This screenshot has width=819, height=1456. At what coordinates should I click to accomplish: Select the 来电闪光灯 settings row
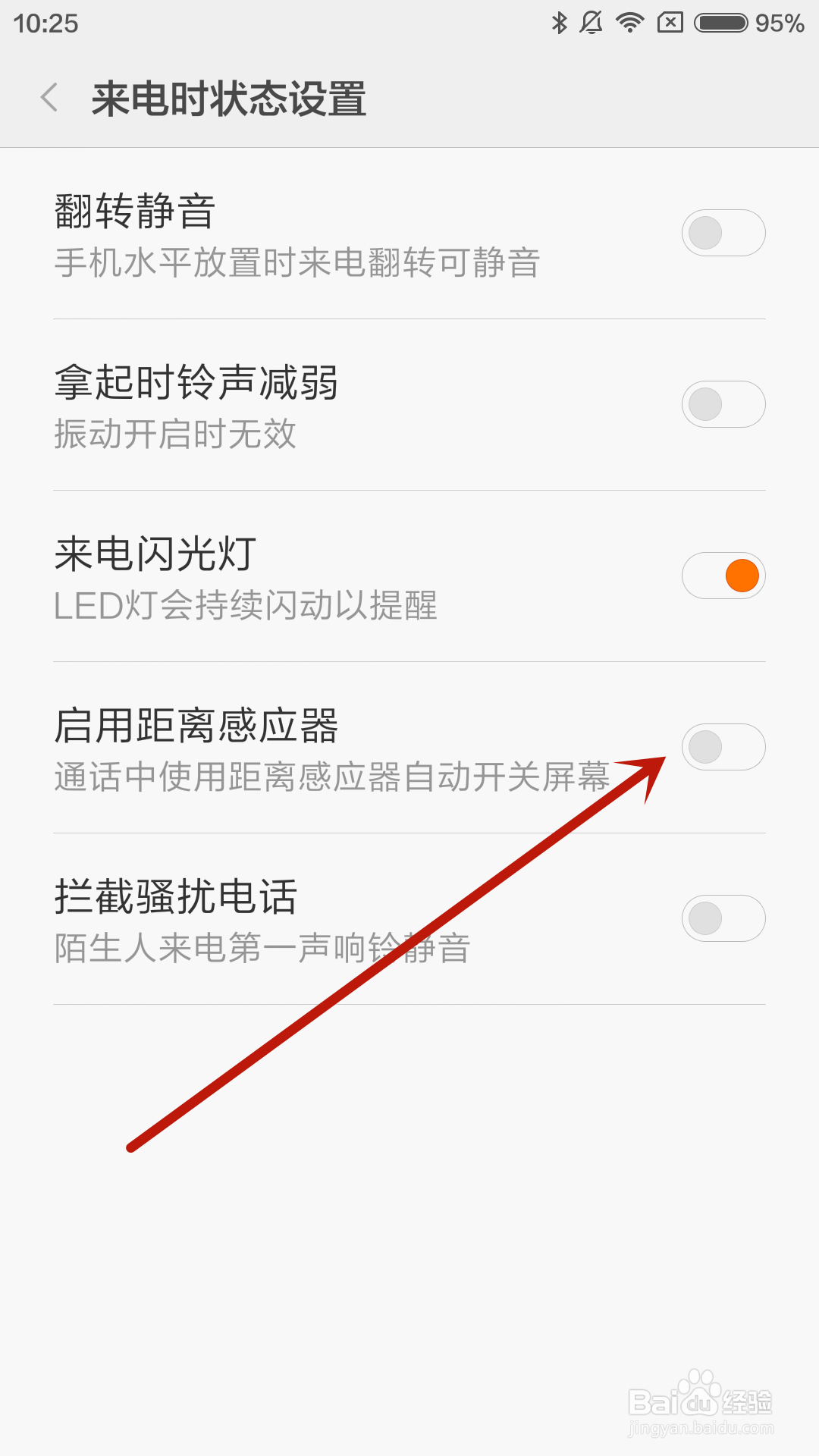point(303,576)
